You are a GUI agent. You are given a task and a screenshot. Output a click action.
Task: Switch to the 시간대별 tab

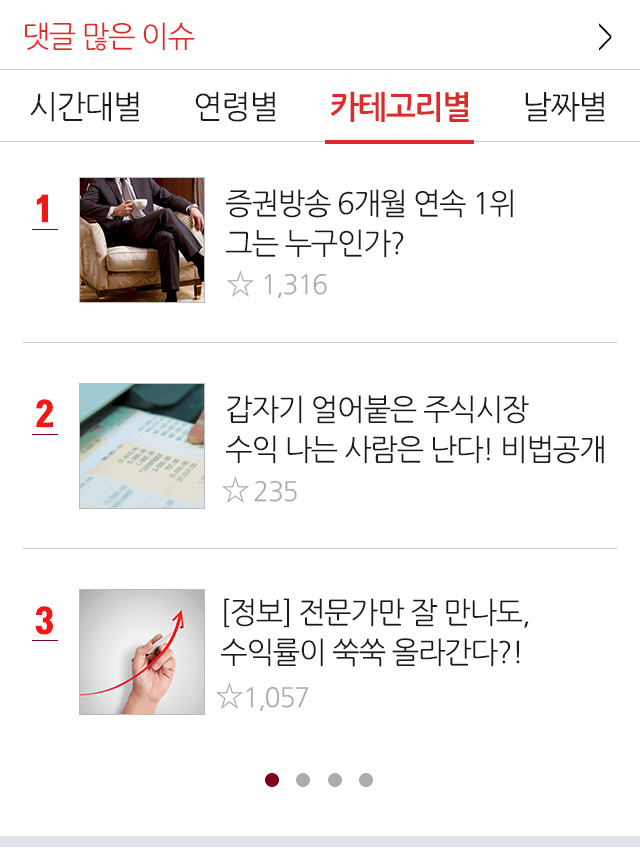tap(85, 106)
